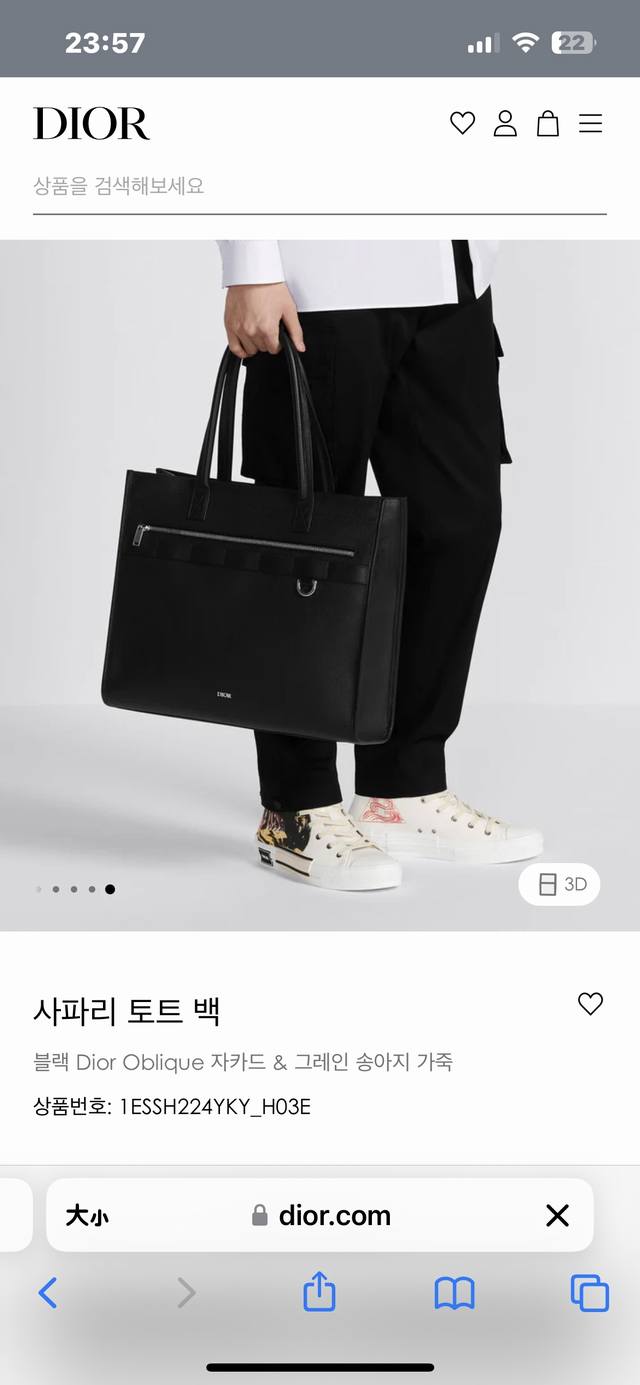Add 사파리 토트 백 to wishlist
The height and width of the screenshot is (1385, 640).
tap(590, 1004)
